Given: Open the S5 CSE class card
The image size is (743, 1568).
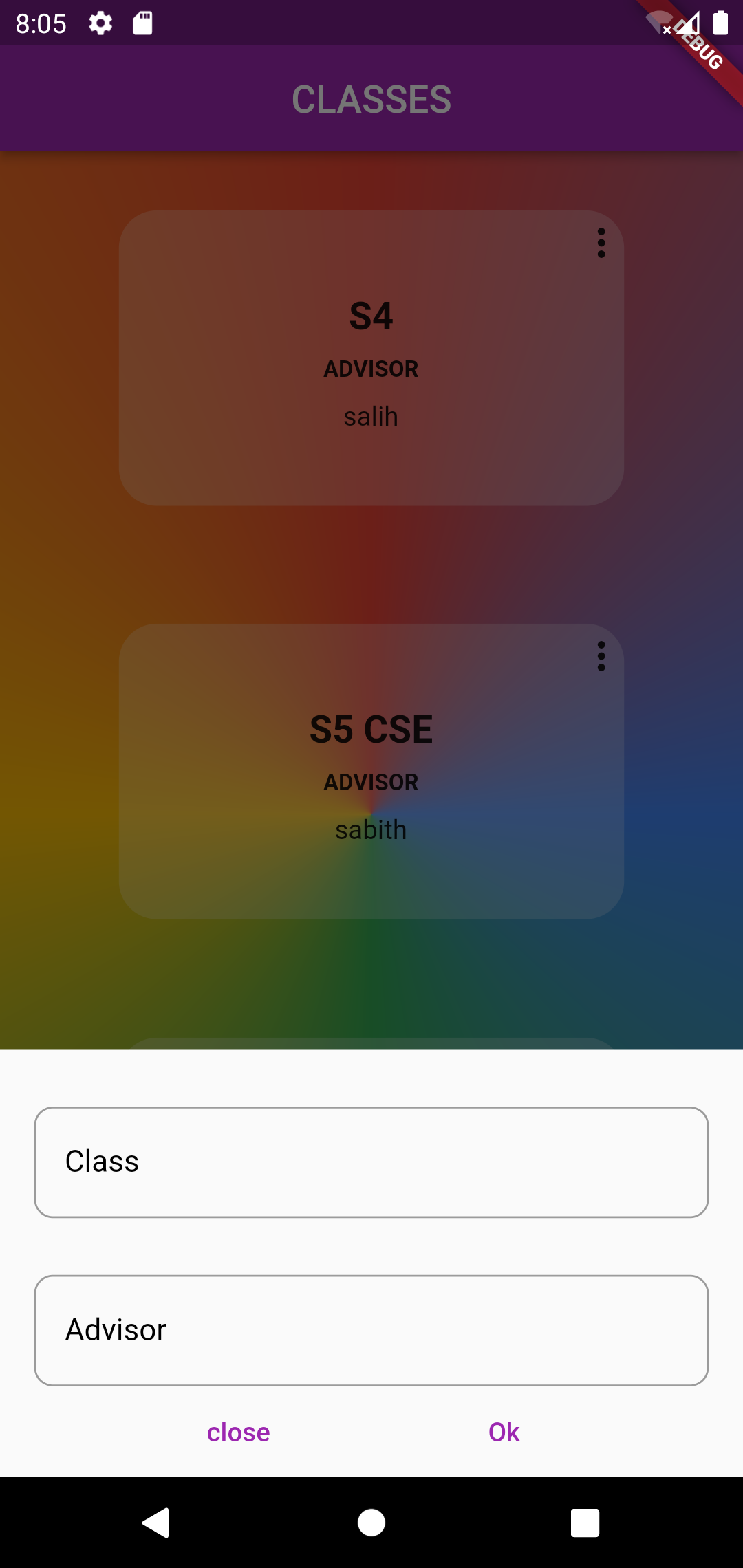Looking at the screenshot, I should tap(371, 770).
